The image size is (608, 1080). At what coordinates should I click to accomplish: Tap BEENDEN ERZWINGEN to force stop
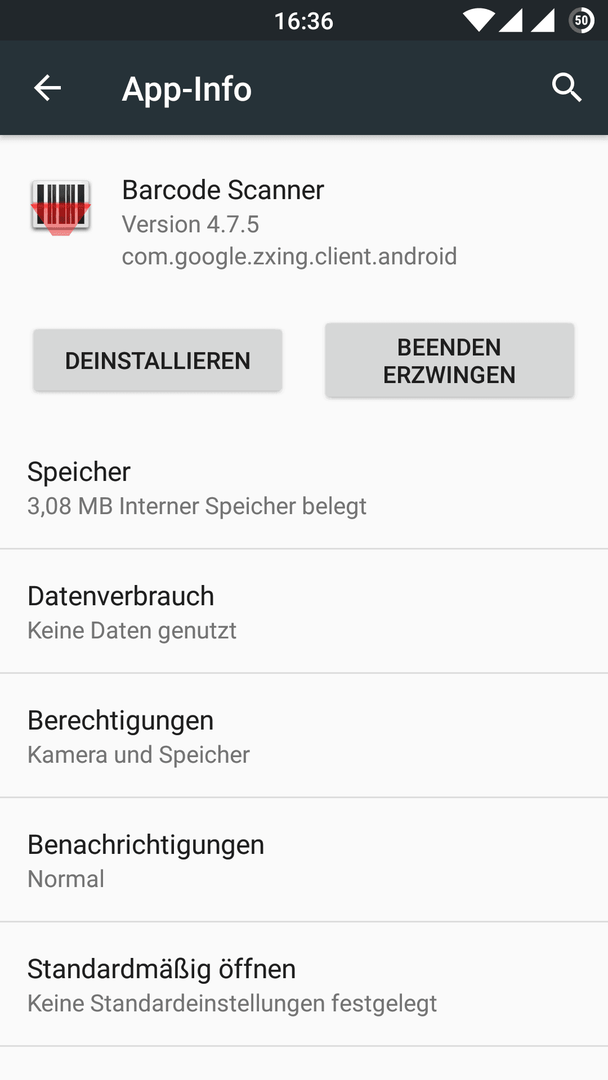[x=450, y=360]
